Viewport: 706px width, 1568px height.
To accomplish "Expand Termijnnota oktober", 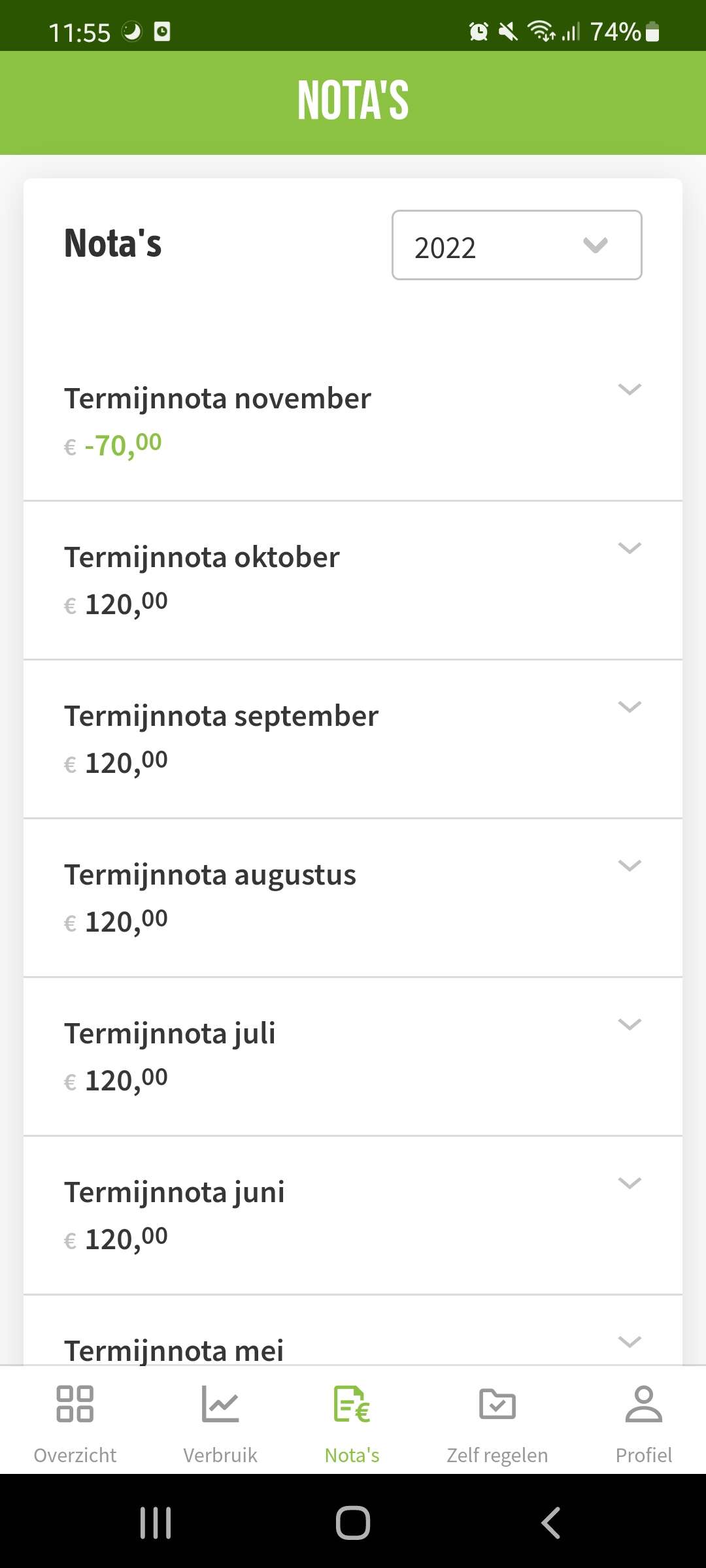I will pyautogui.click(x=353, y=581).
